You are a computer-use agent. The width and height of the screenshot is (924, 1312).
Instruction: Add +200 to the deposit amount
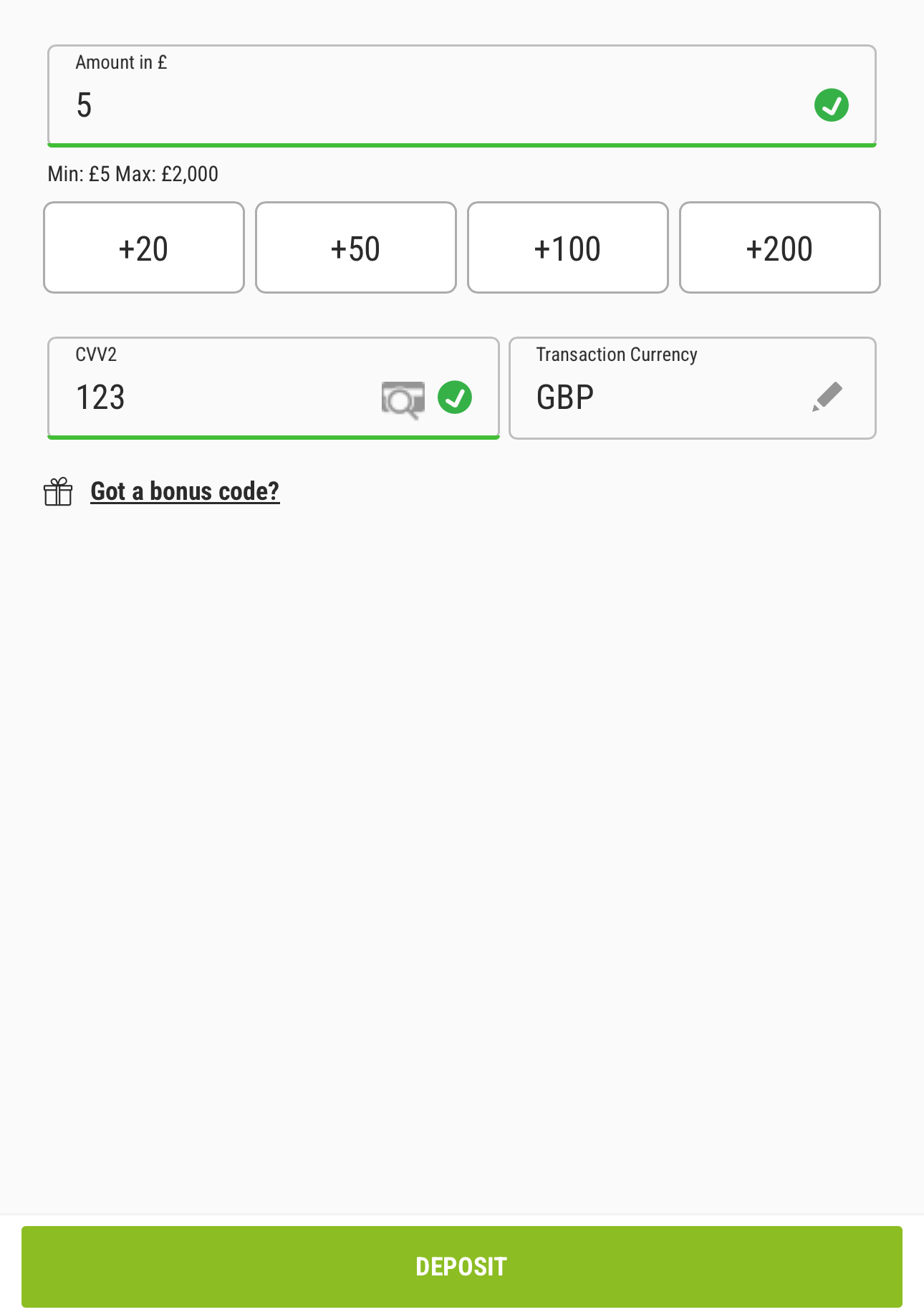779,247
